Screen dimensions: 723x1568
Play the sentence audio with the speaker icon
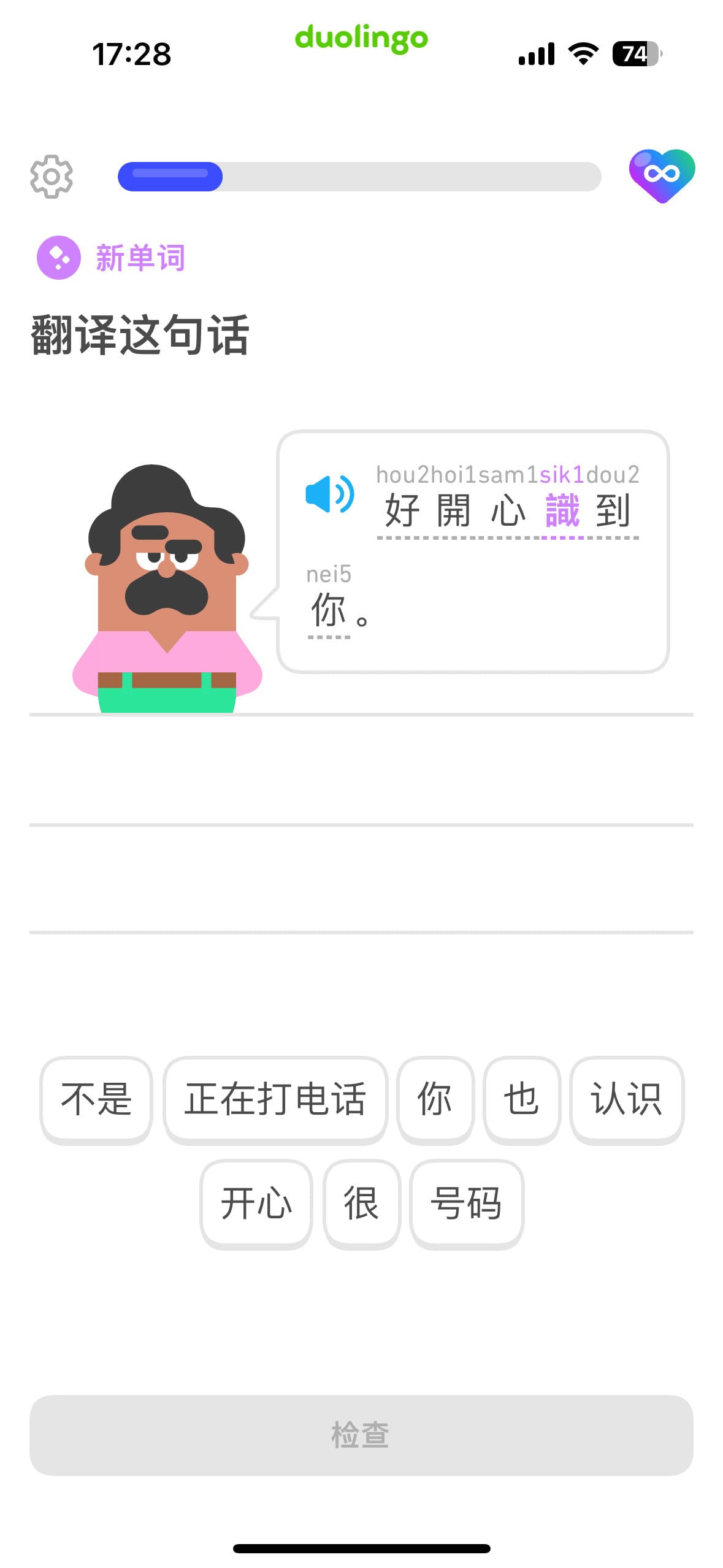click(329, 494)
